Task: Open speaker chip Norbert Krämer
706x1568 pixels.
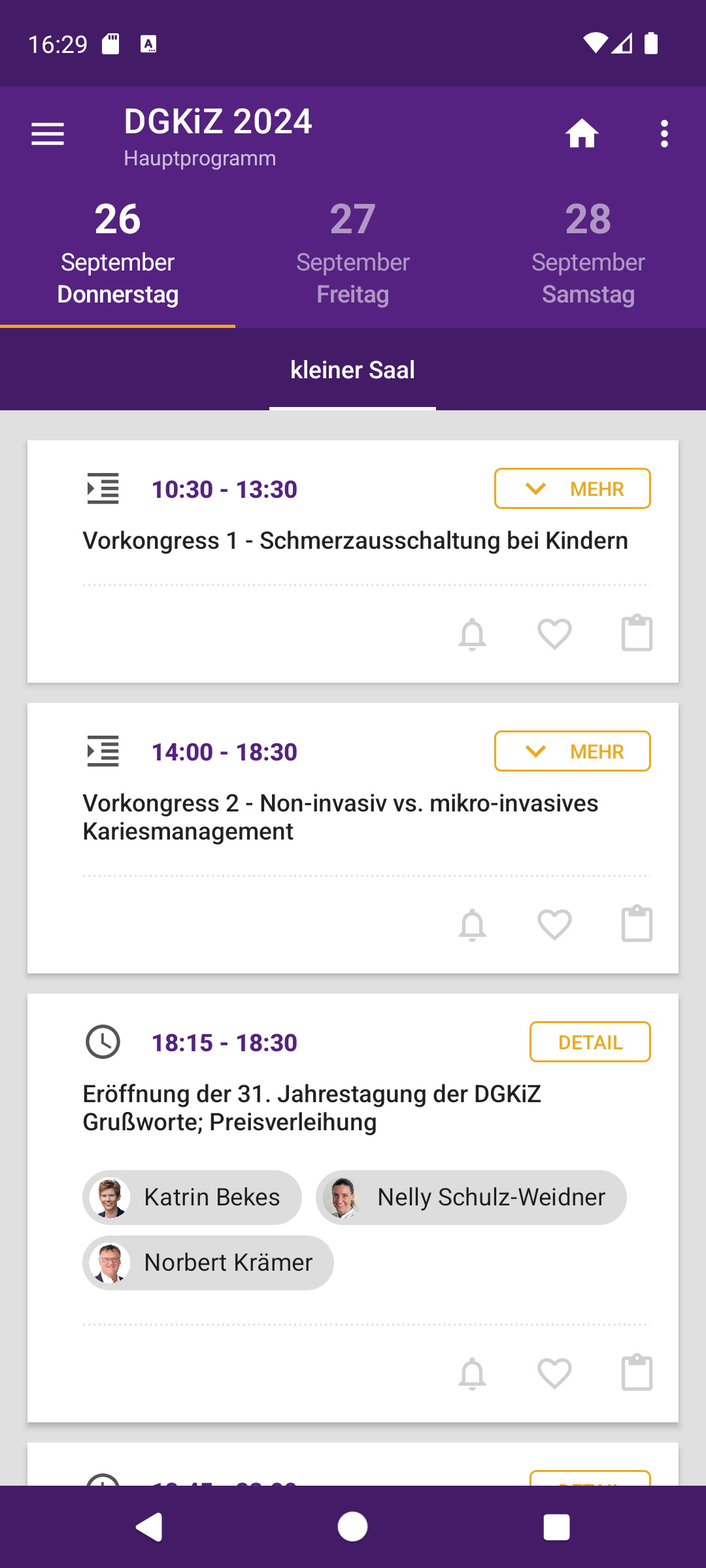Action: click(x=208, y=1263)
